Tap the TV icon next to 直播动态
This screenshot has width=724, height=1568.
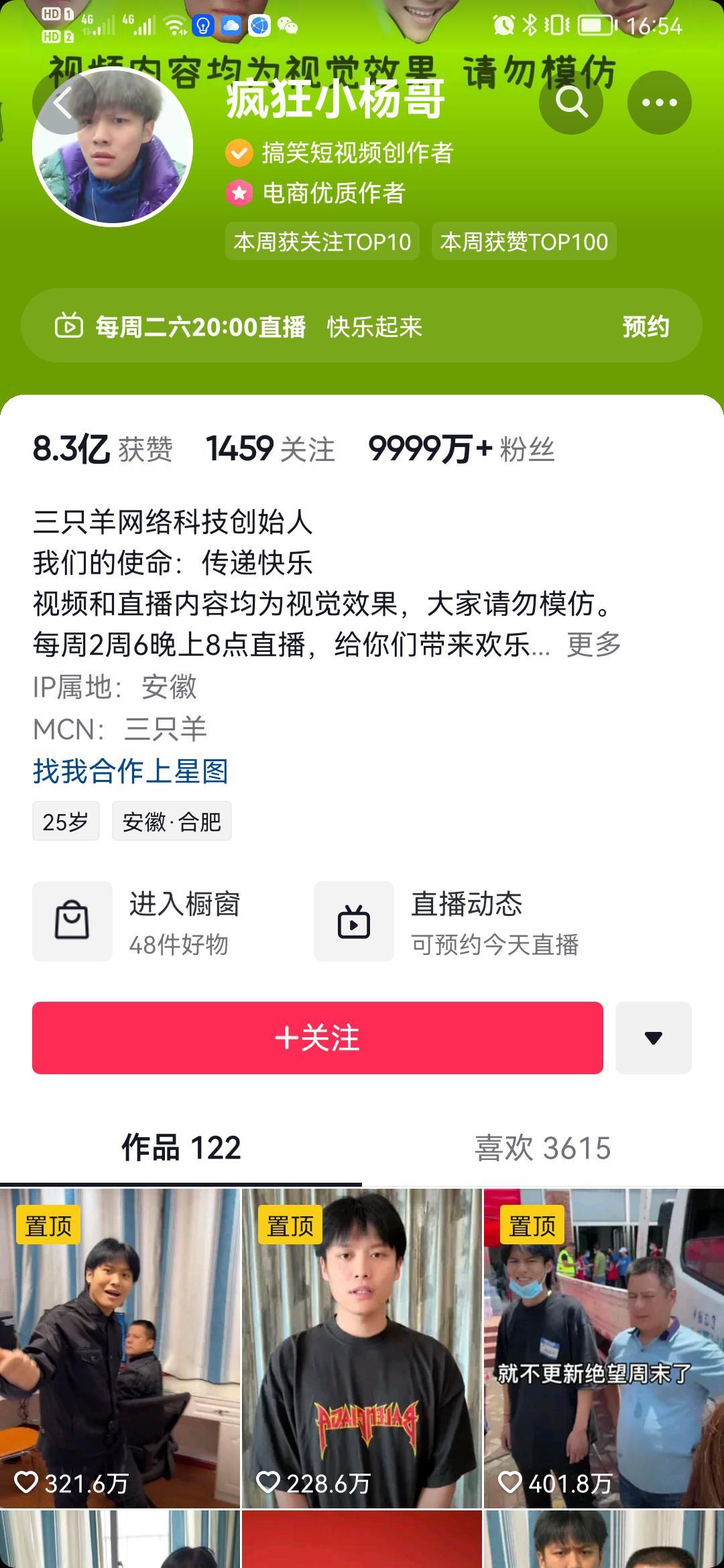pyautogui.click(x=354, y=921)
